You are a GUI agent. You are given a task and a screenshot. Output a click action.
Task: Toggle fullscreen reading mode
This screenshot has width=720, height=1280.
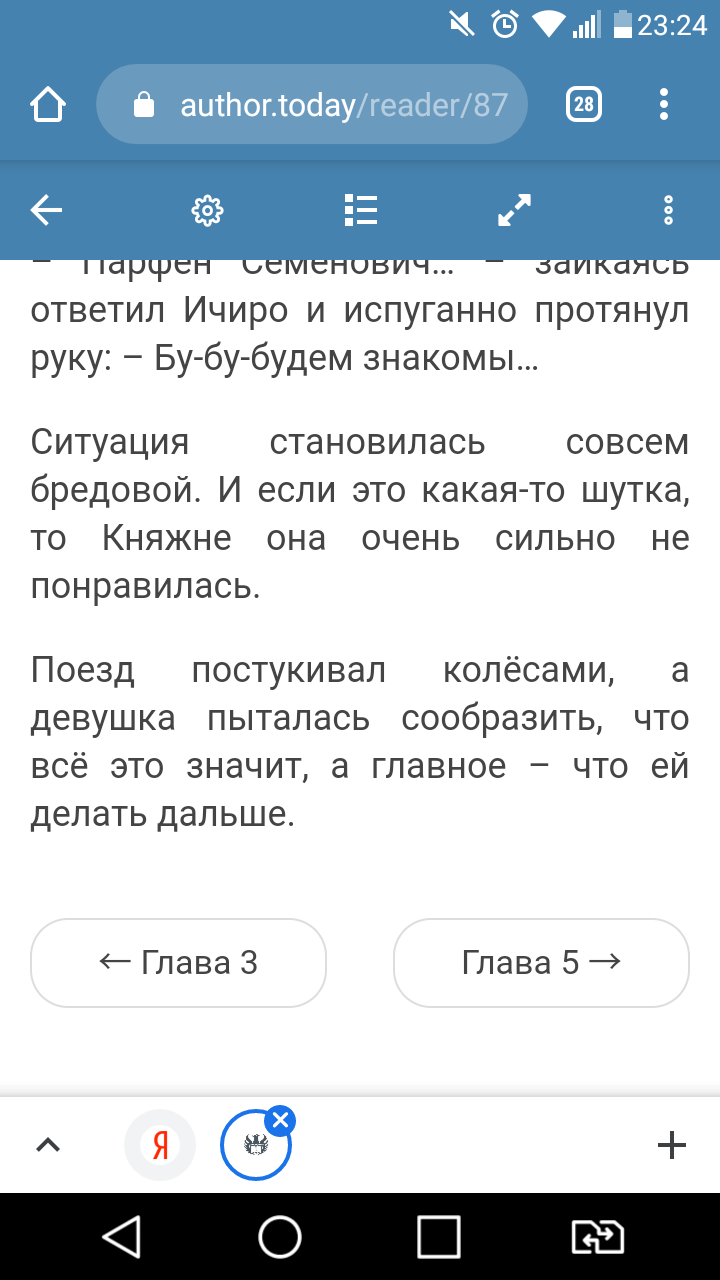[514, 210]
